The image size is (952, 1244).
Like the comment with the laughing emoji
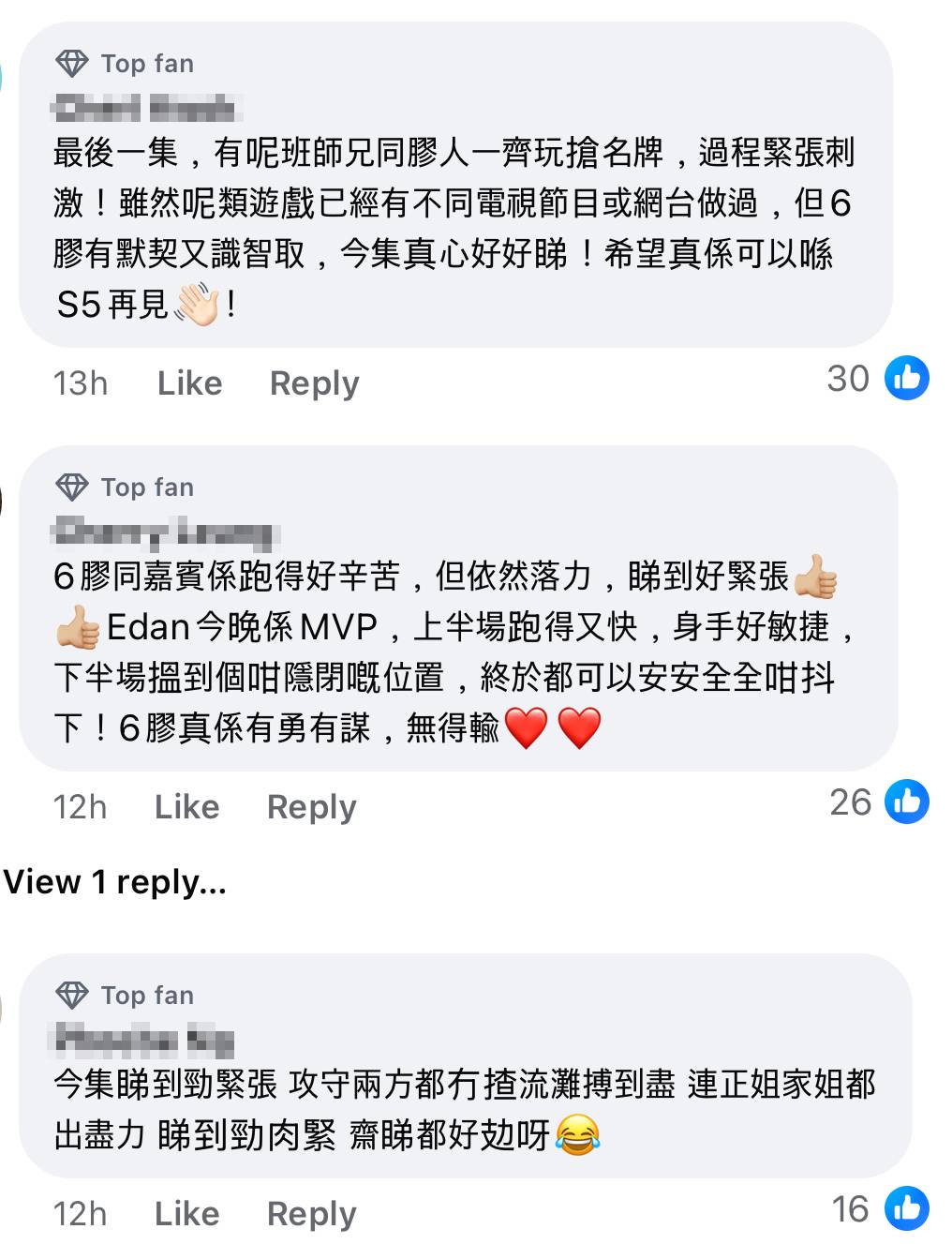pos(186,1213)
